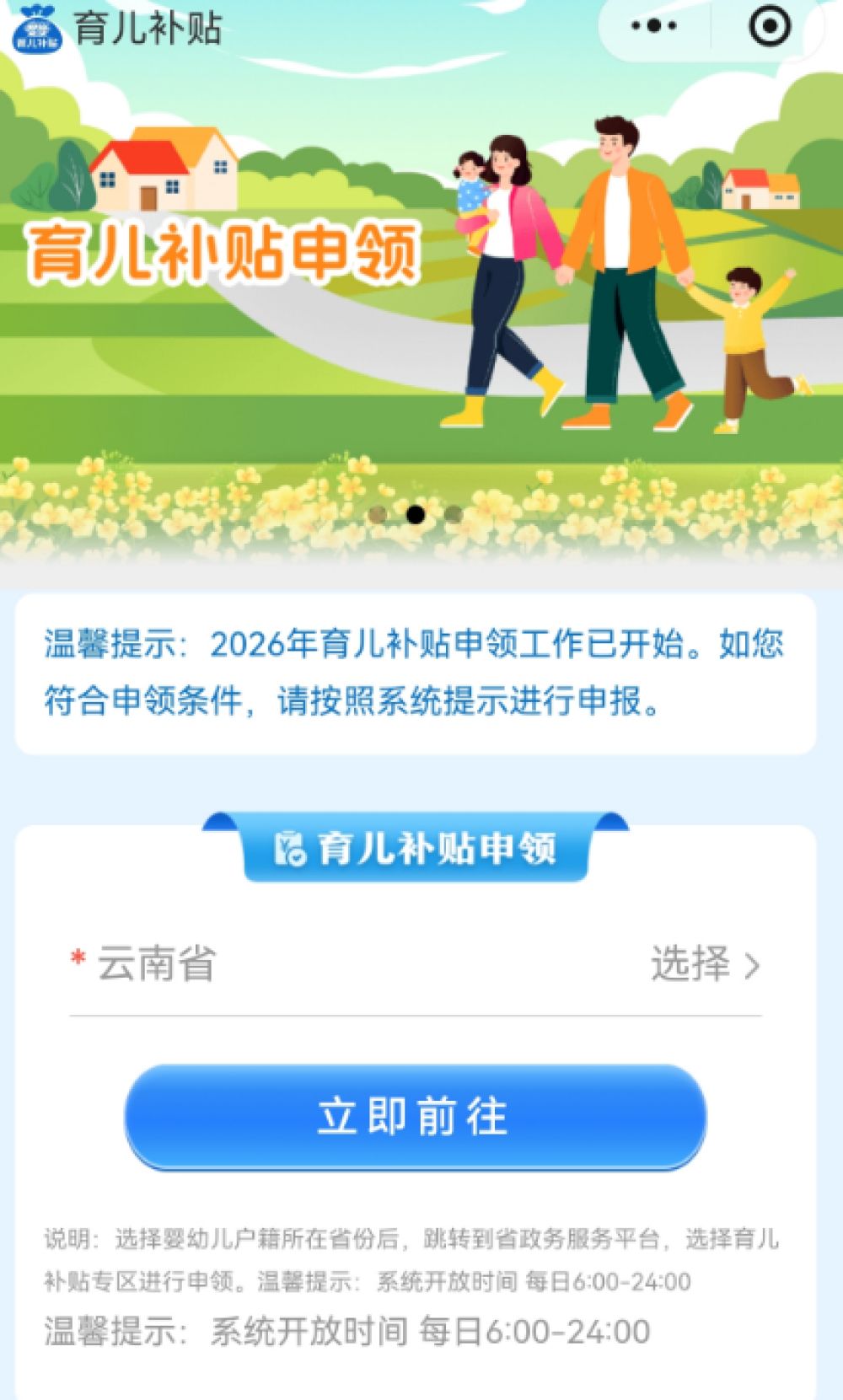Close the mini program with the circle icon
843x1400 pixels.
tap(769, 27)
